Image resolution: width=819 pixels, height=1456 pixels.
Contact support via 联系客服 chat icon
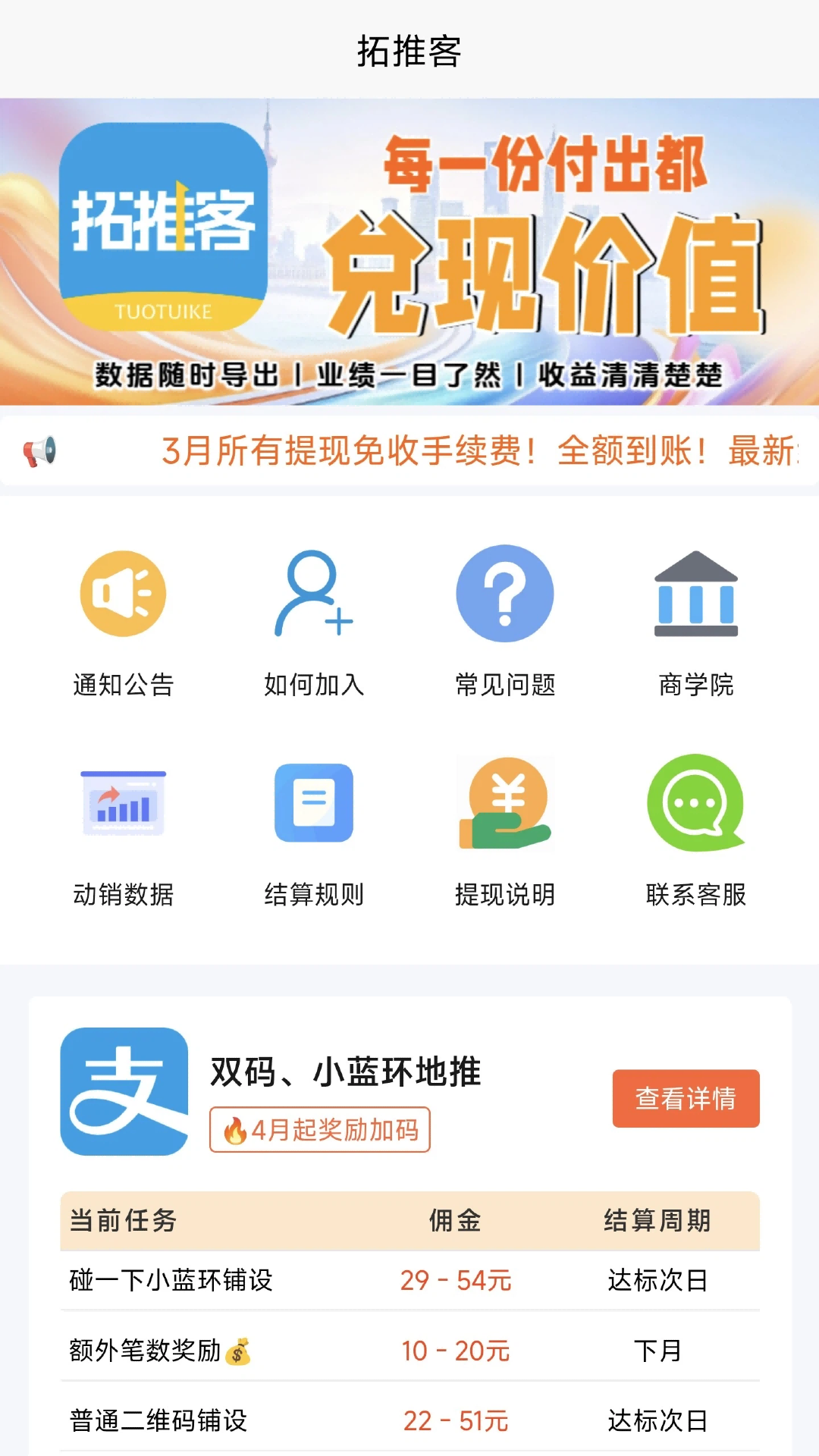[696, 805]
